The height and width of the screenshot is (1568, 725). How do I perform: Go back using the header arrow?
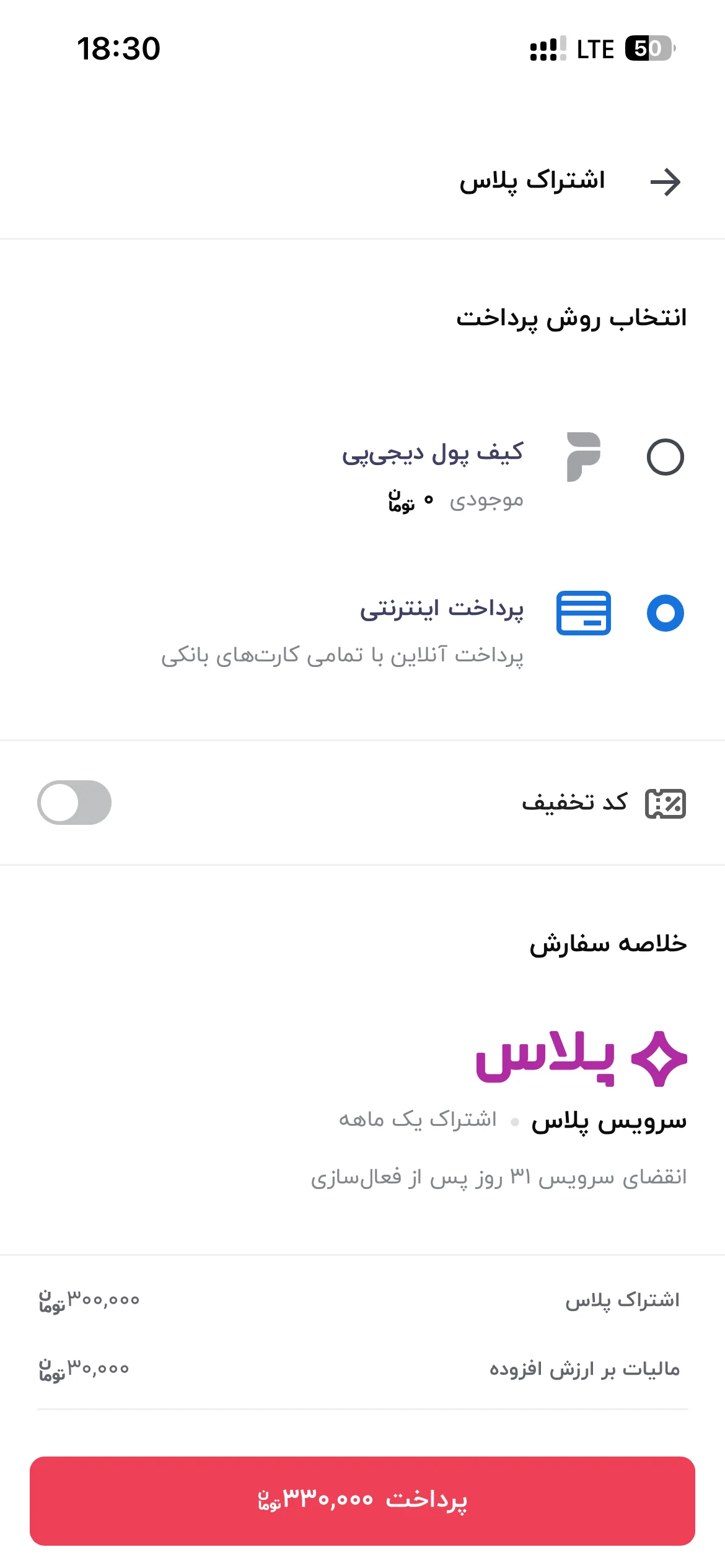665,182
